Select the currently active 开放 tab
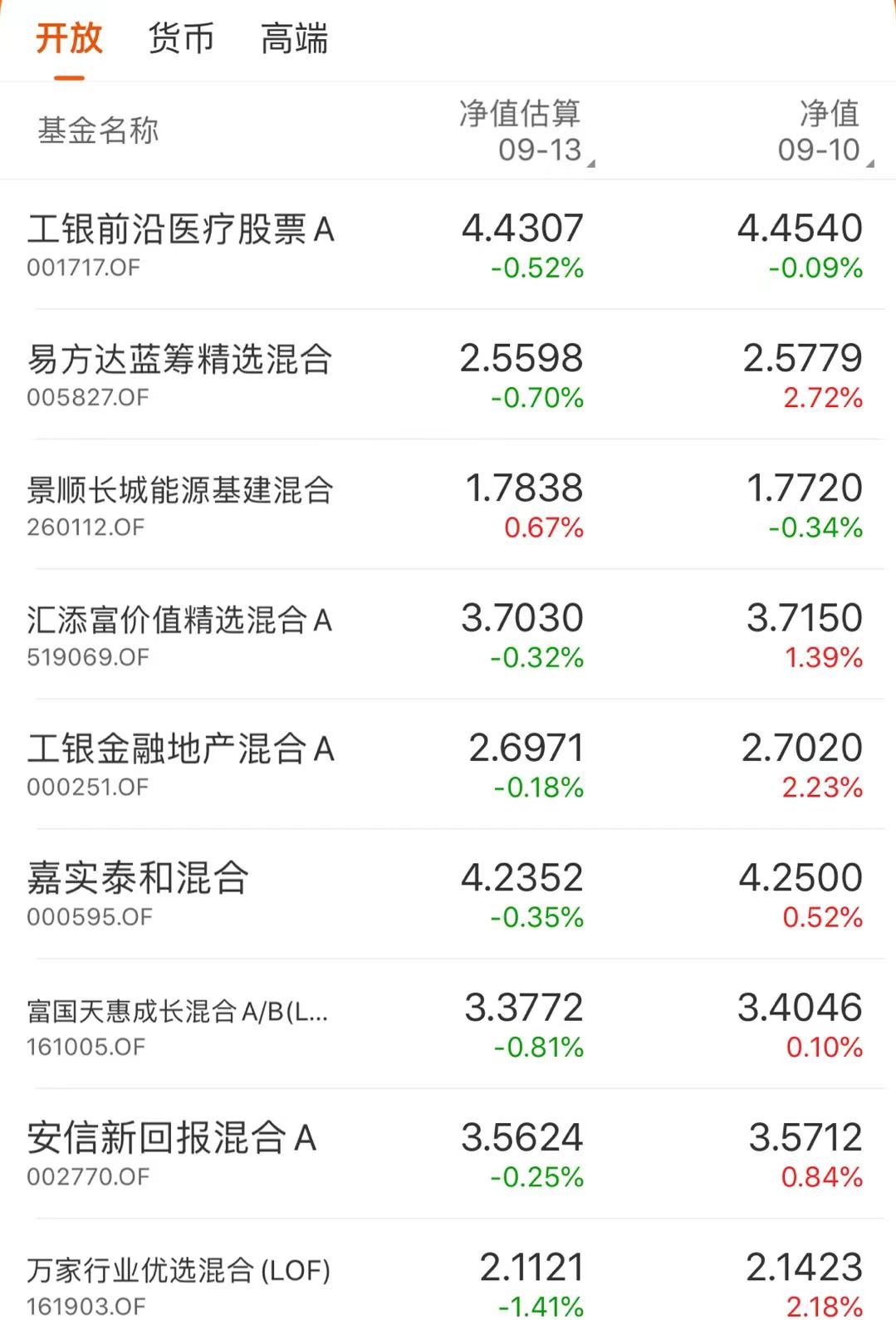 click(x=69, y=39)
